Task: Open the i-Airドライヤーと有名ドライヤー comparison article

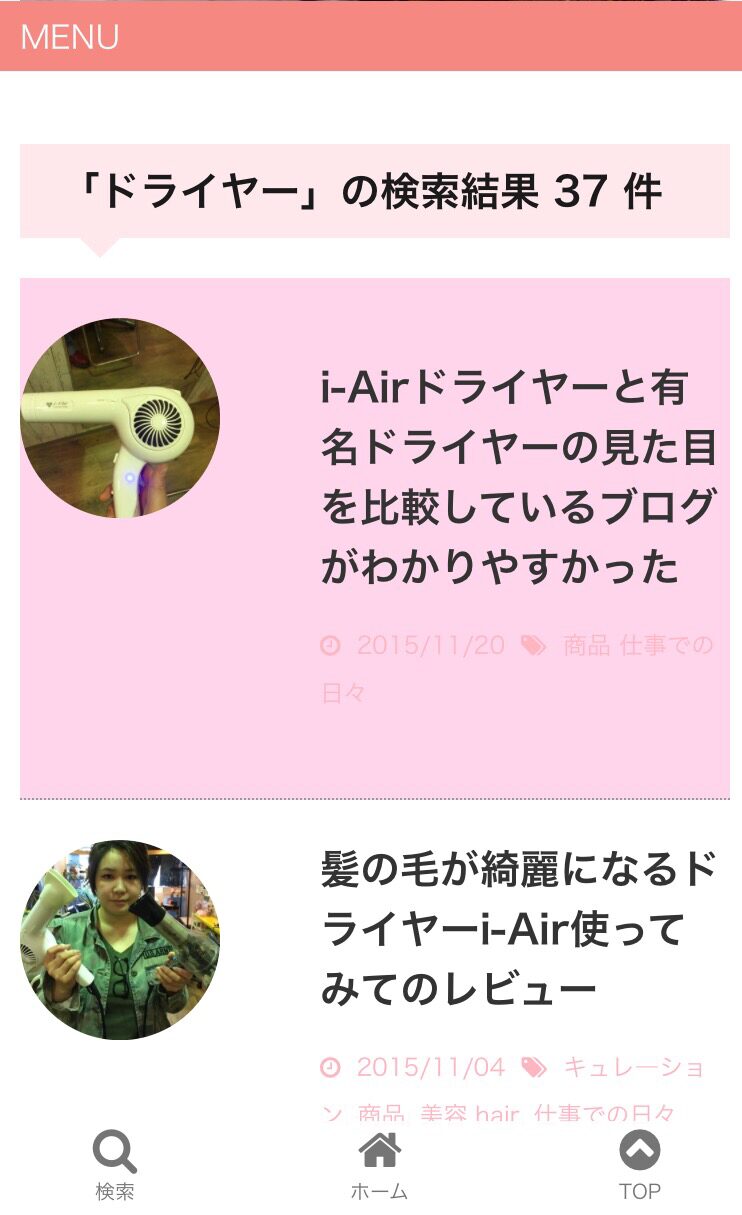Action: (519, 477)
